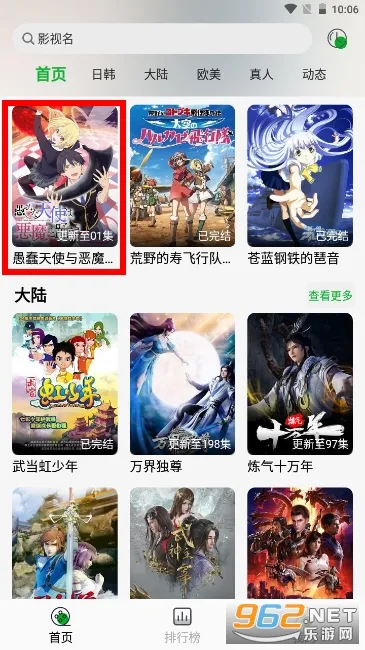The width and height of the screenshot is (365, 650).
Task: Go to the 真人 tab
Action: coord(261,74)
